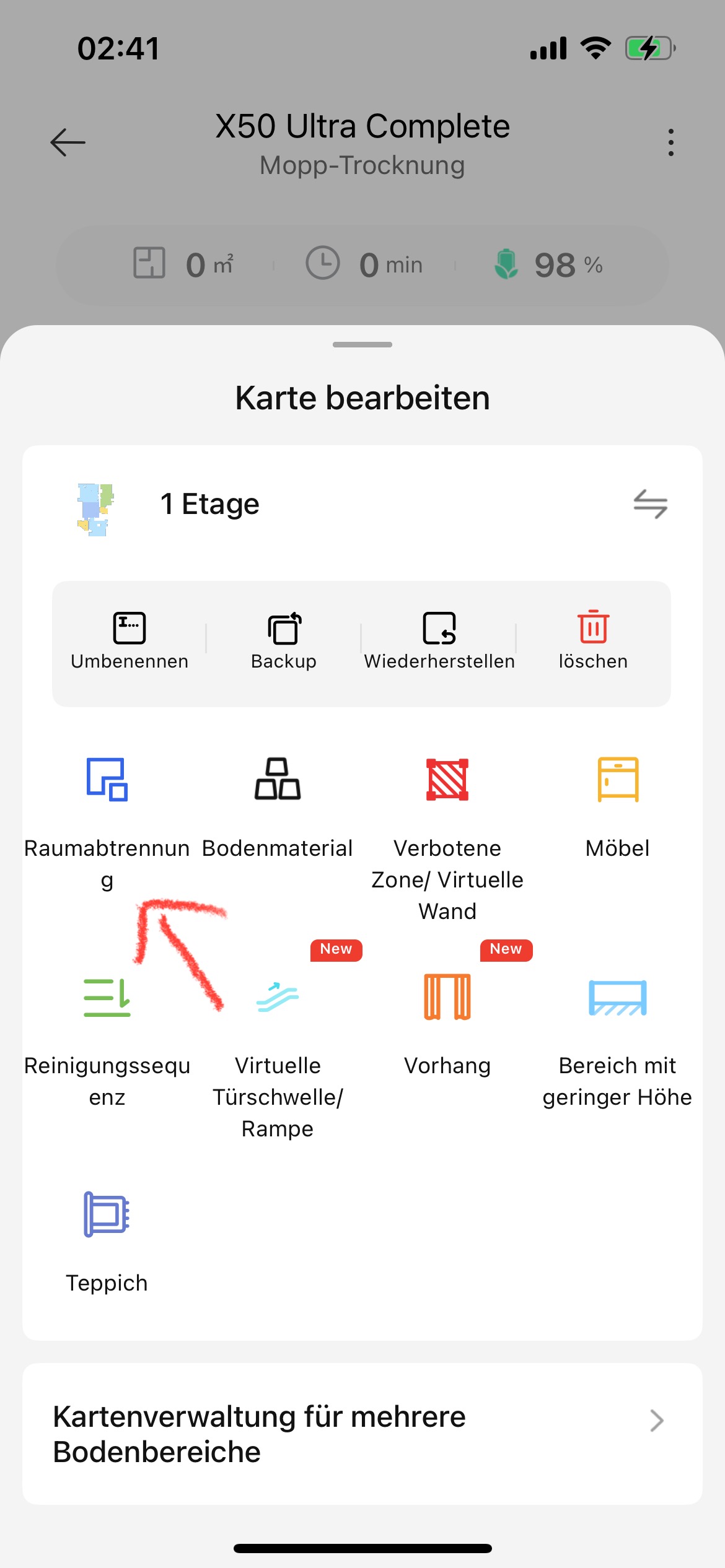Choose the Möbel furniture option
Screen dimensions: 725x1568
[617, 805]
